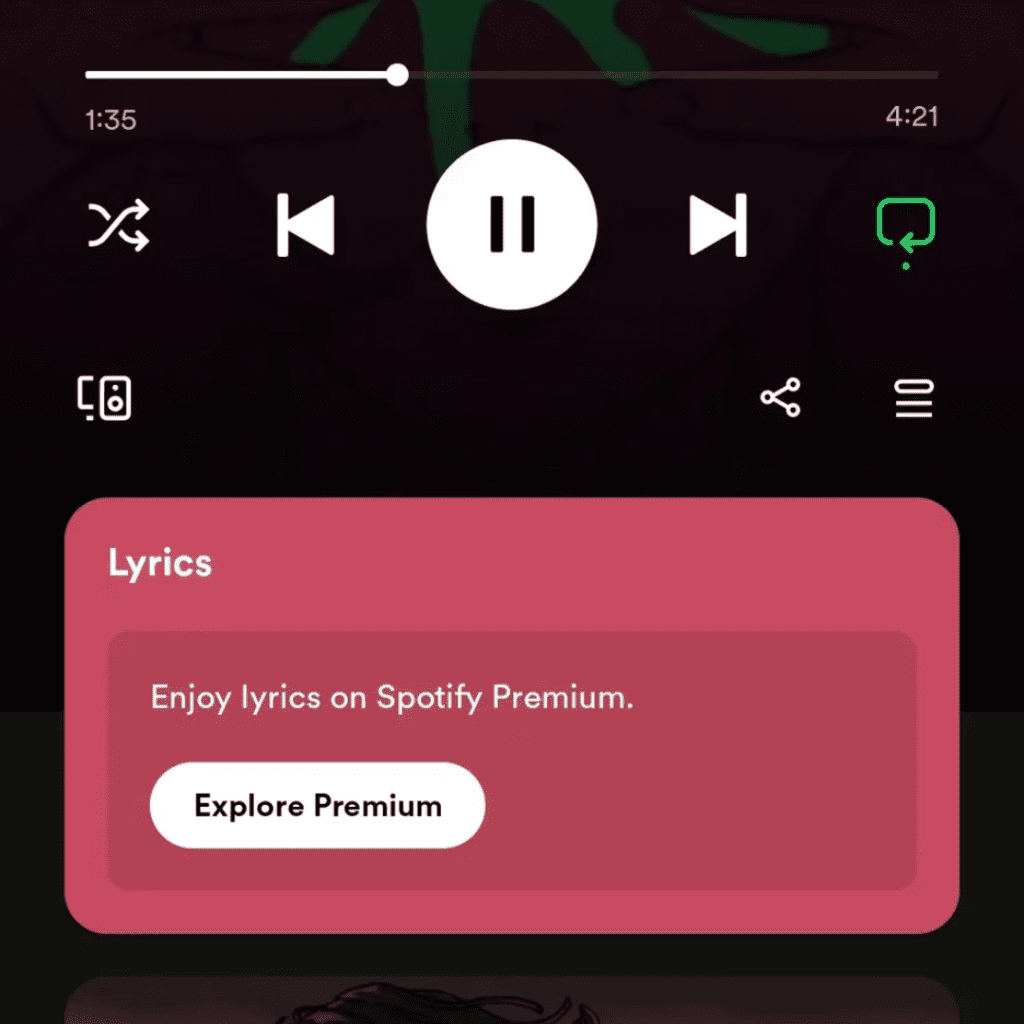The image size is (1024, 1024).
Task: Open the play queue
Action: point(913,399)
